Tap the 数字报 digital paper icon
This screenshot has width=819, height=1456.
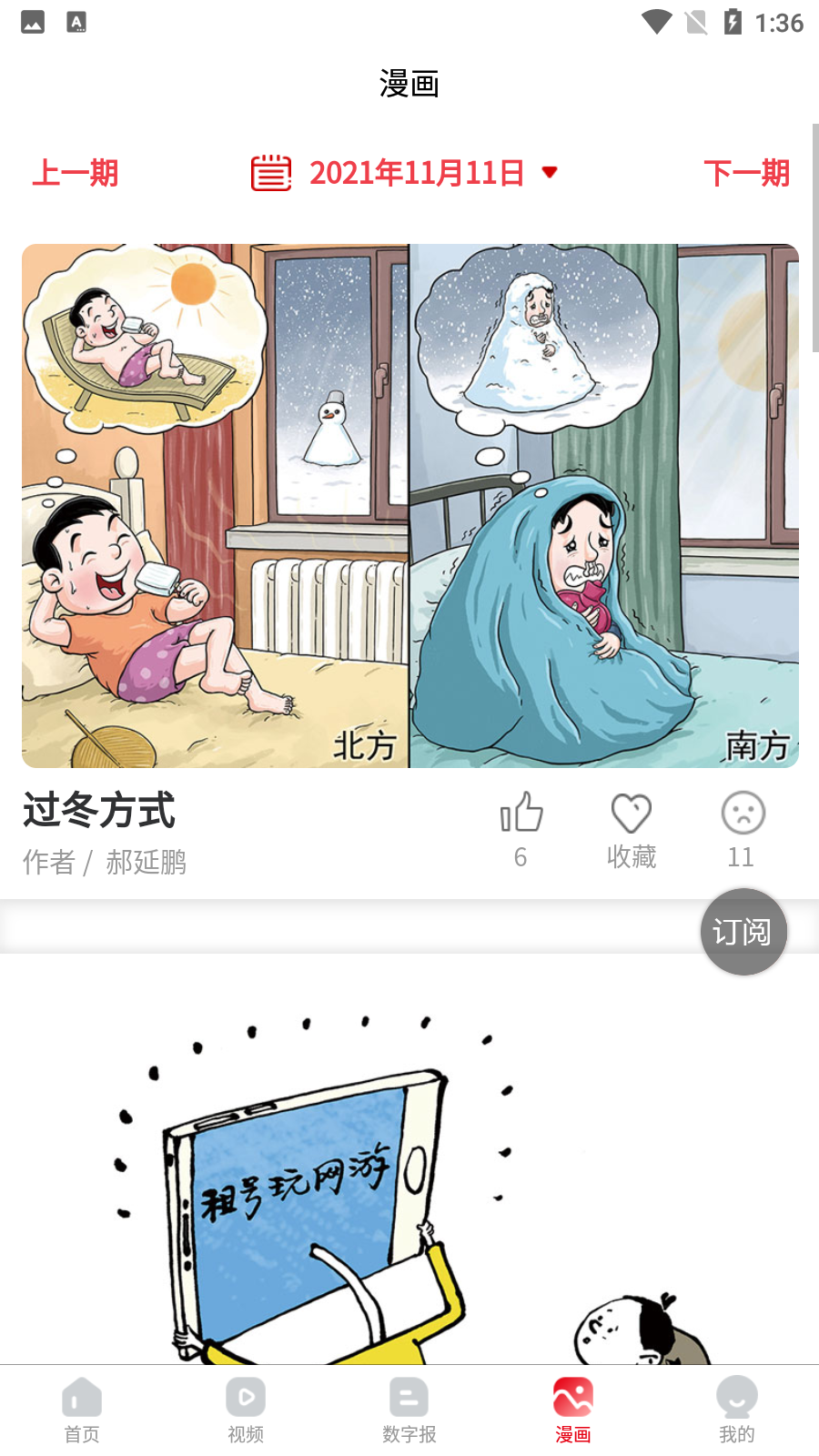click(x=408, y=1395)
